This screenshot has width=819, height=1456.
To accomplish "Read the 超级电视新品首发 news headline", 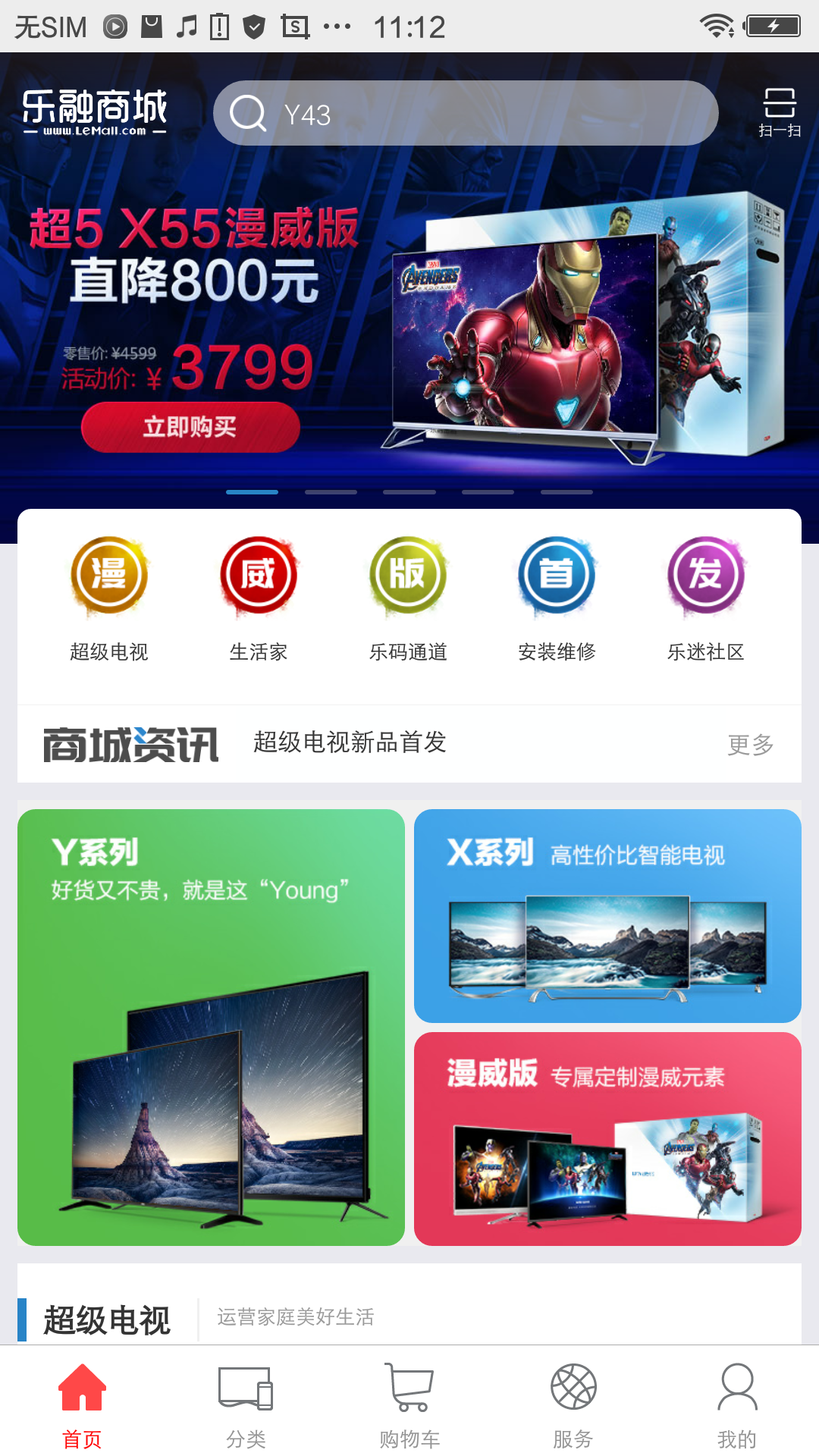I will click(350, 744).
